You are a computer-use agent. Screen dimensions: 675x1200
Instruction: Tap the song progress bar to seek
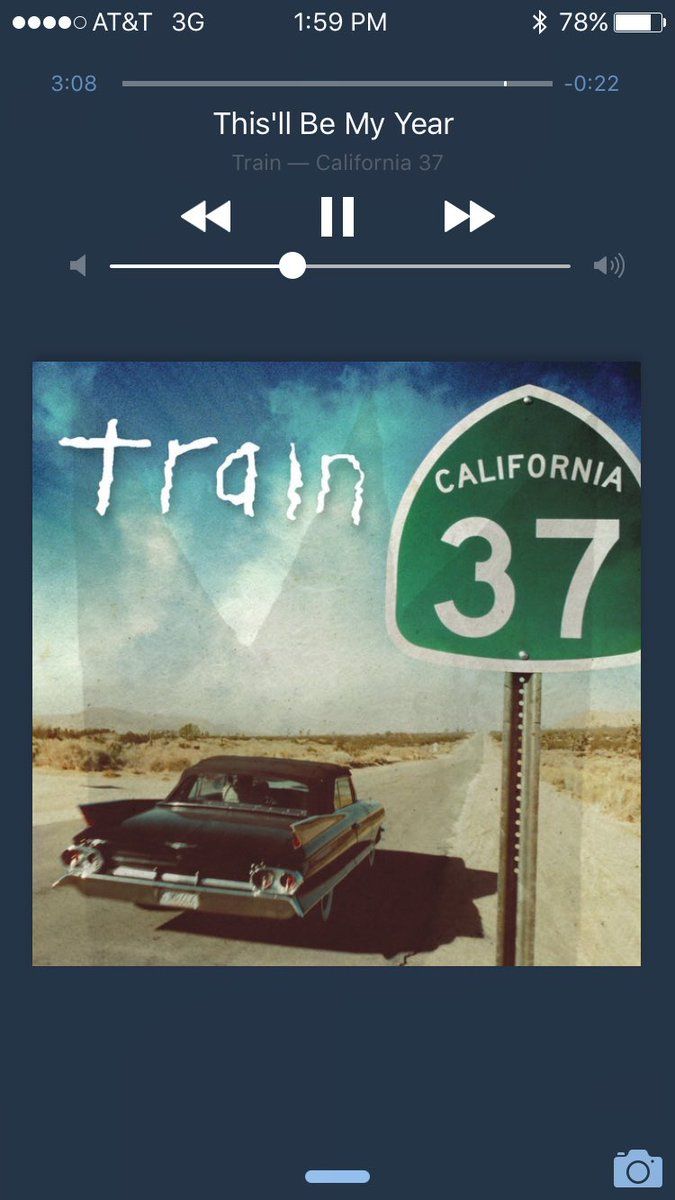pos(337,84)
